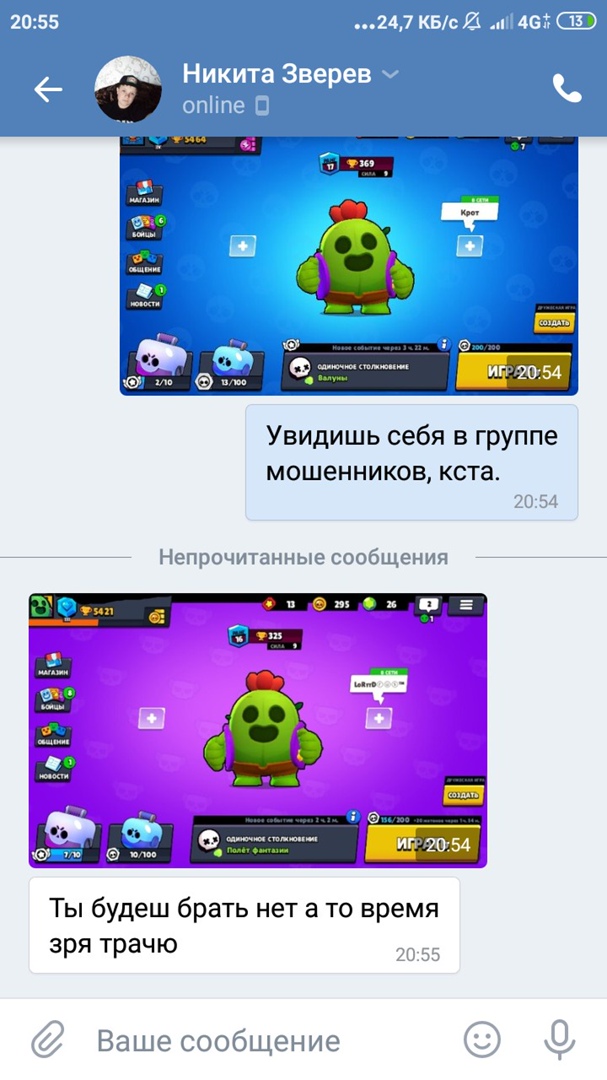
Task: Attach a file with the paperclip
Action: pos(47,1040)
